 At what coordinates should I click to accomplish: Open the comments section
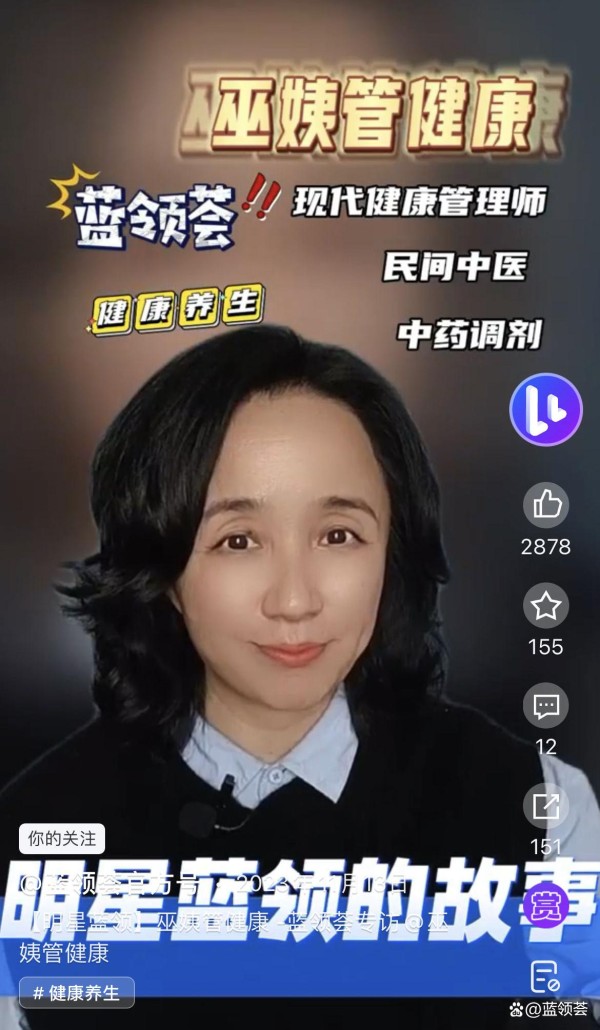pos(546,706)
